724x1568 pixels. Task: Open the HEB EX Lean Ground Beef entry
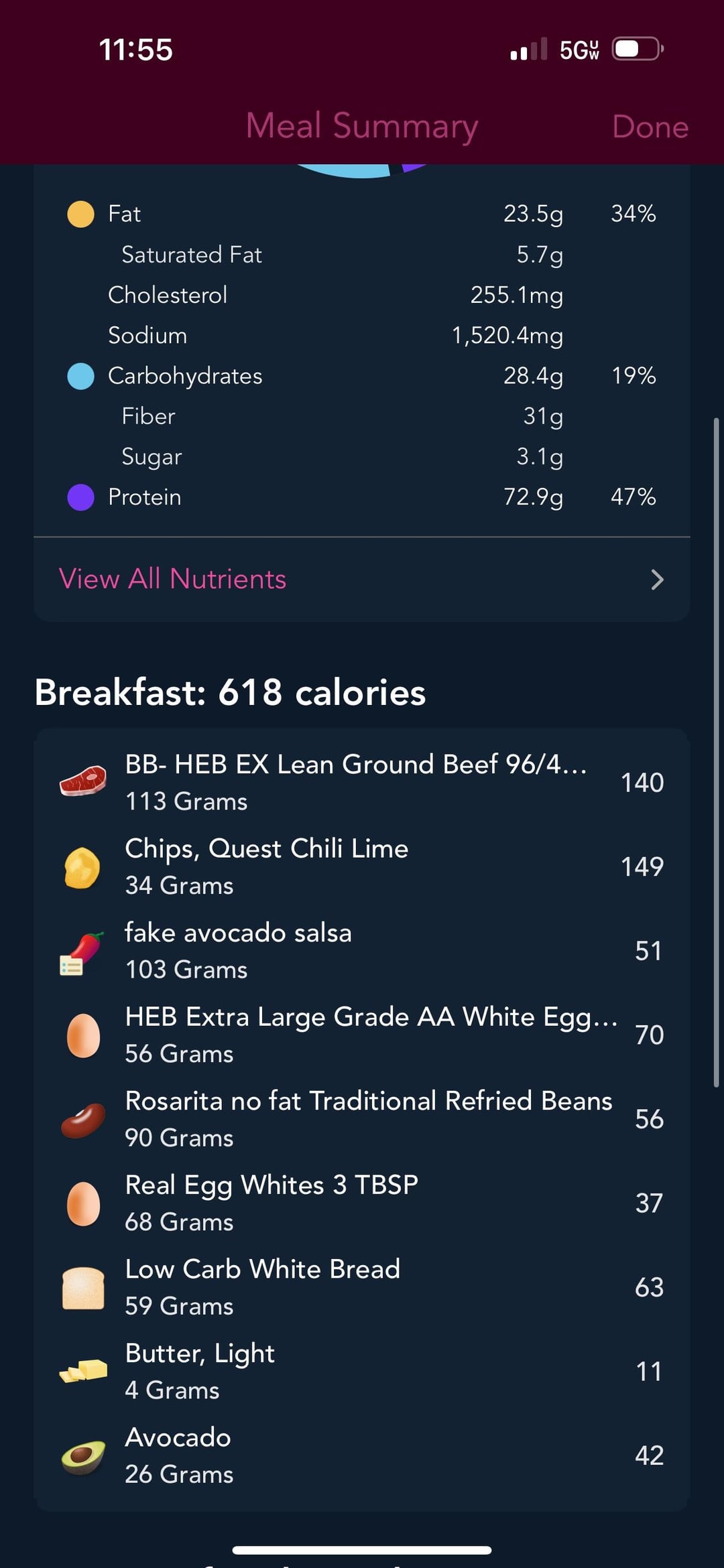pos(362,782)
